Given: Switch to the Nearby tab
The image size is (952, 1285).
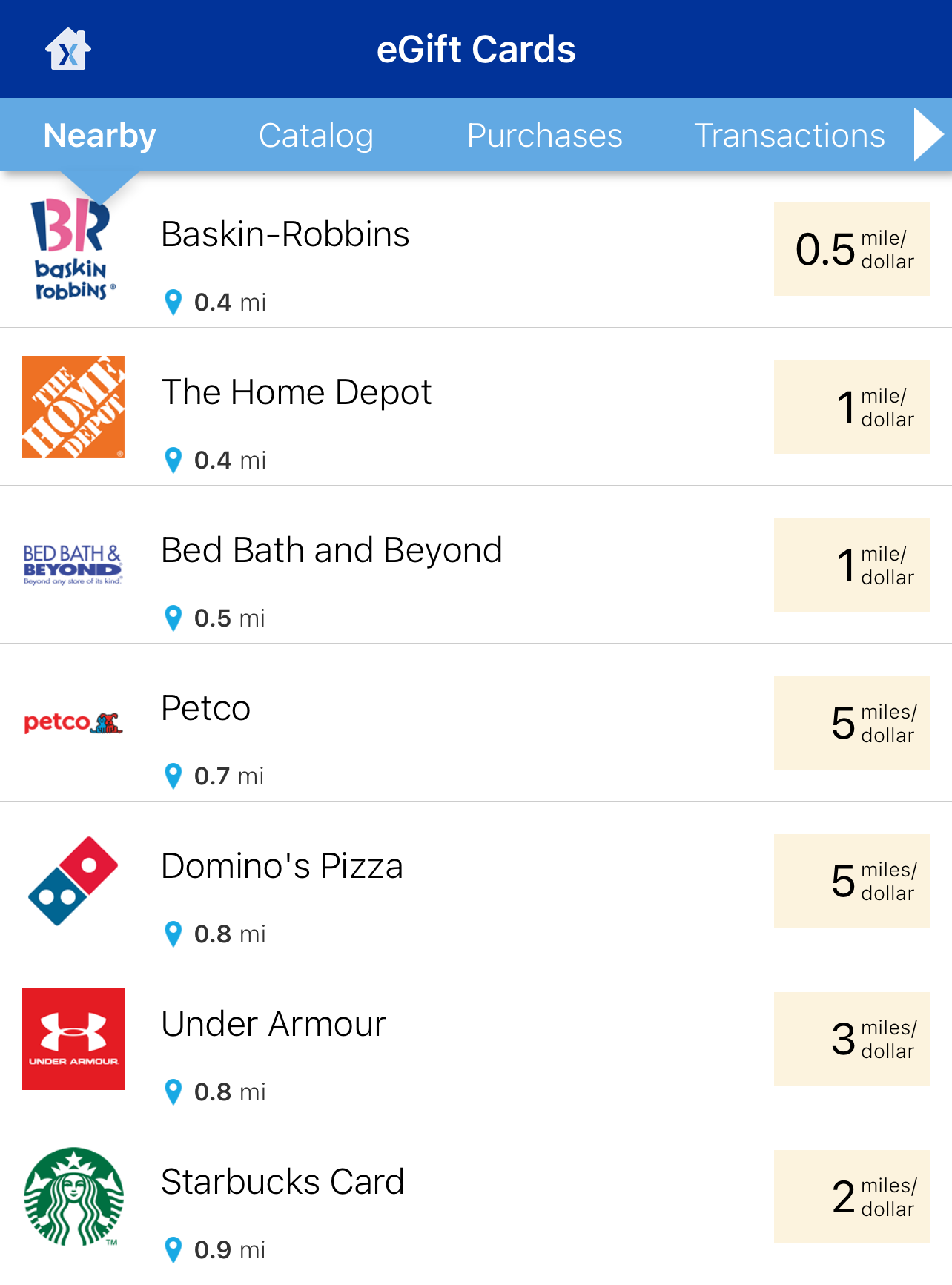Looking at the screenshot, I should coord(99,136).
